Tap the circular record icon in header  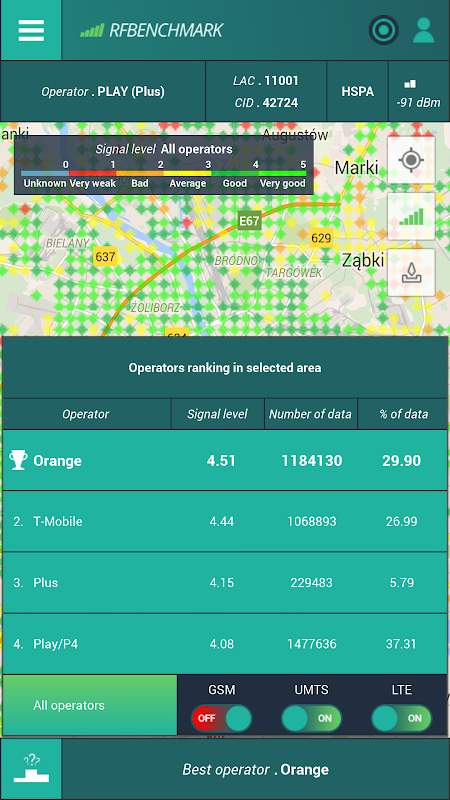(x=384, y=30)
